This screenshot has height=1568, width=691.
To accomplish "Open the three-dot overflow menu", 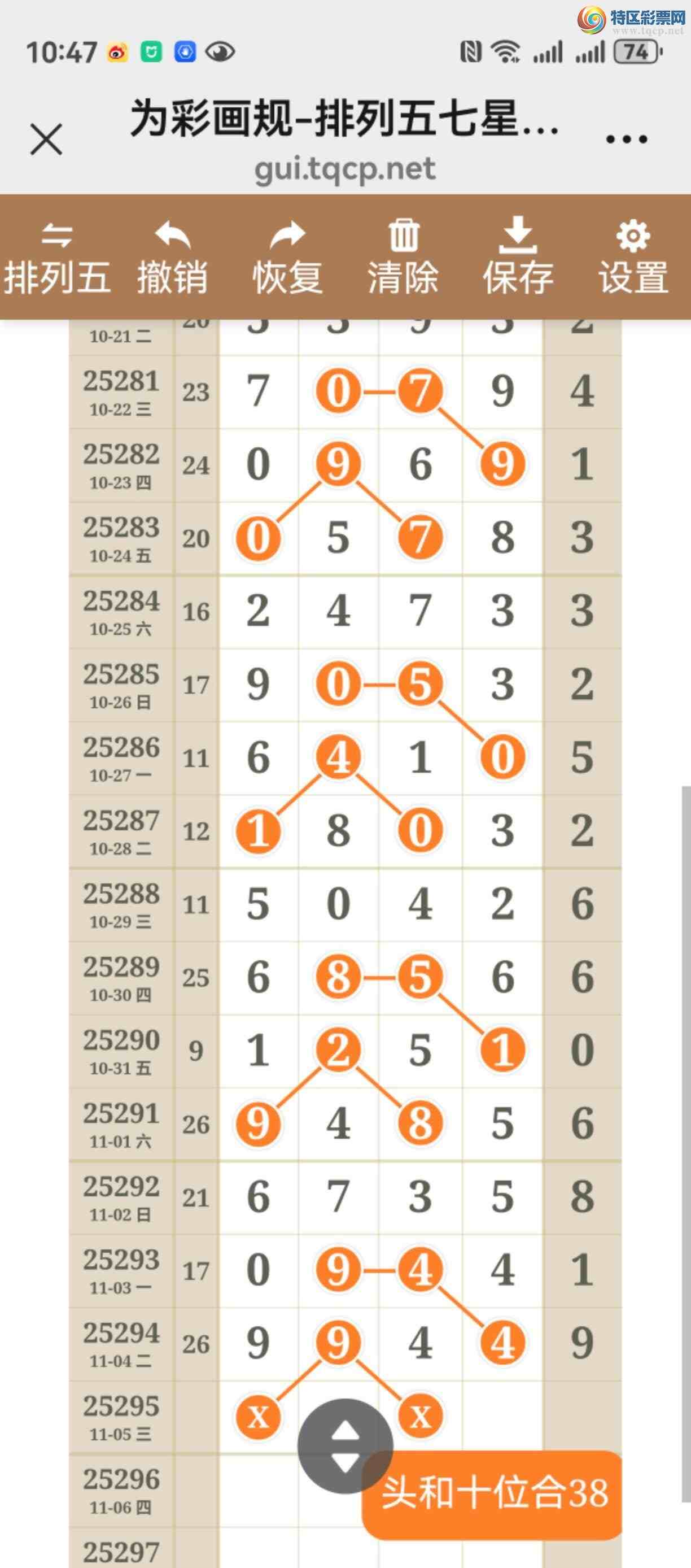I will coord(627,140).
